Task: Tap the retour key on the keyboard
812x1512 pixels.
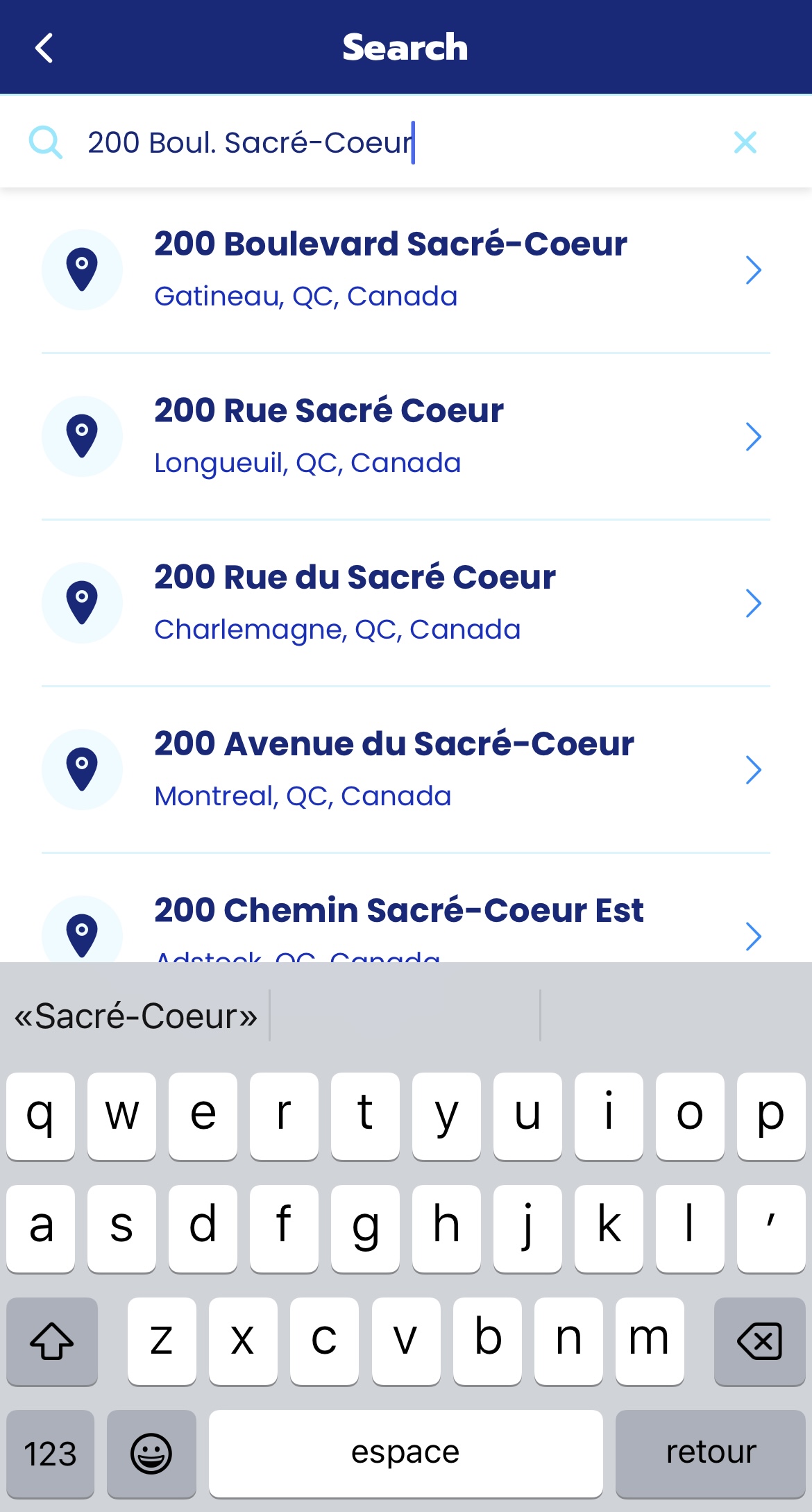Action: point(710,1453)
